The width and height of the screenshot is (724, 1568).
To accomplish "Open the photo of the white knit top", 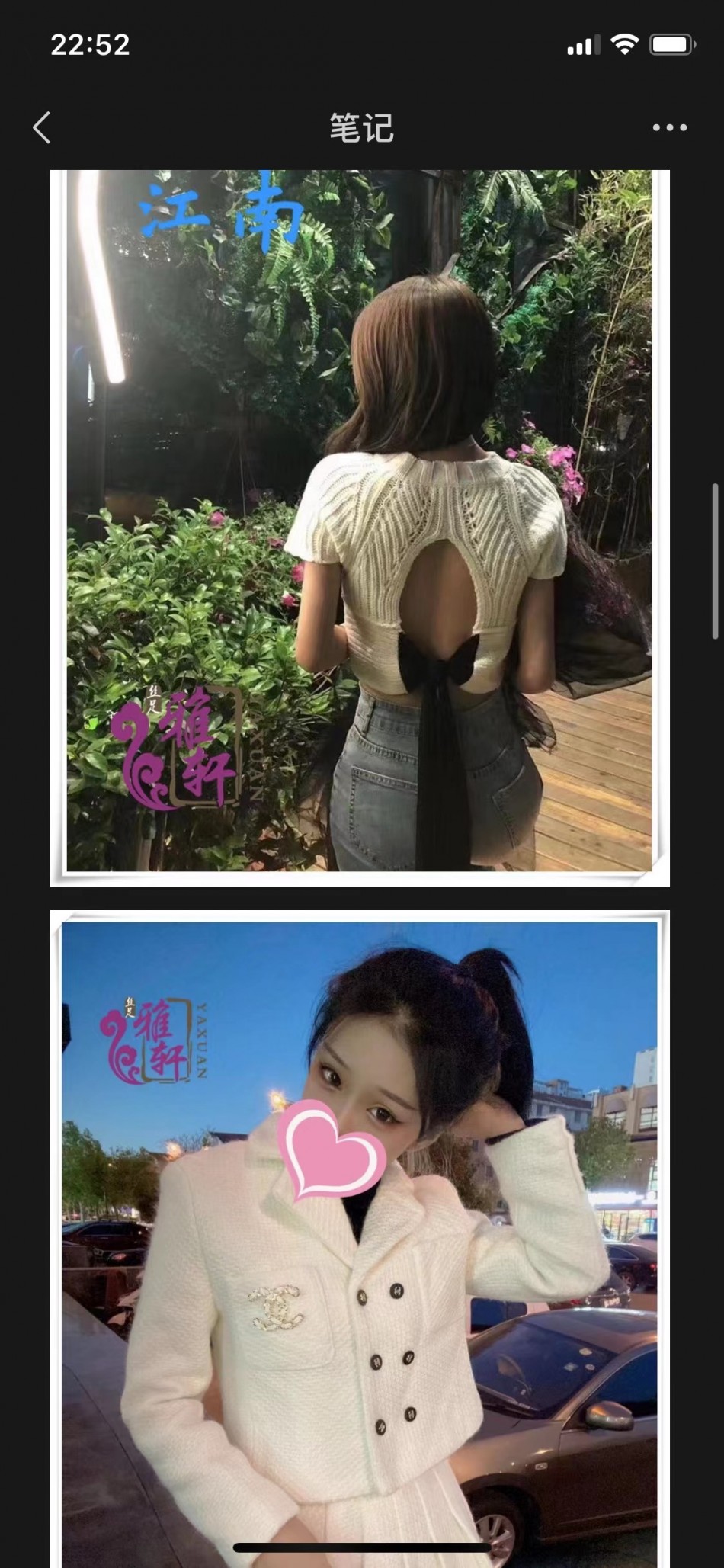I will tap(360, 526).
